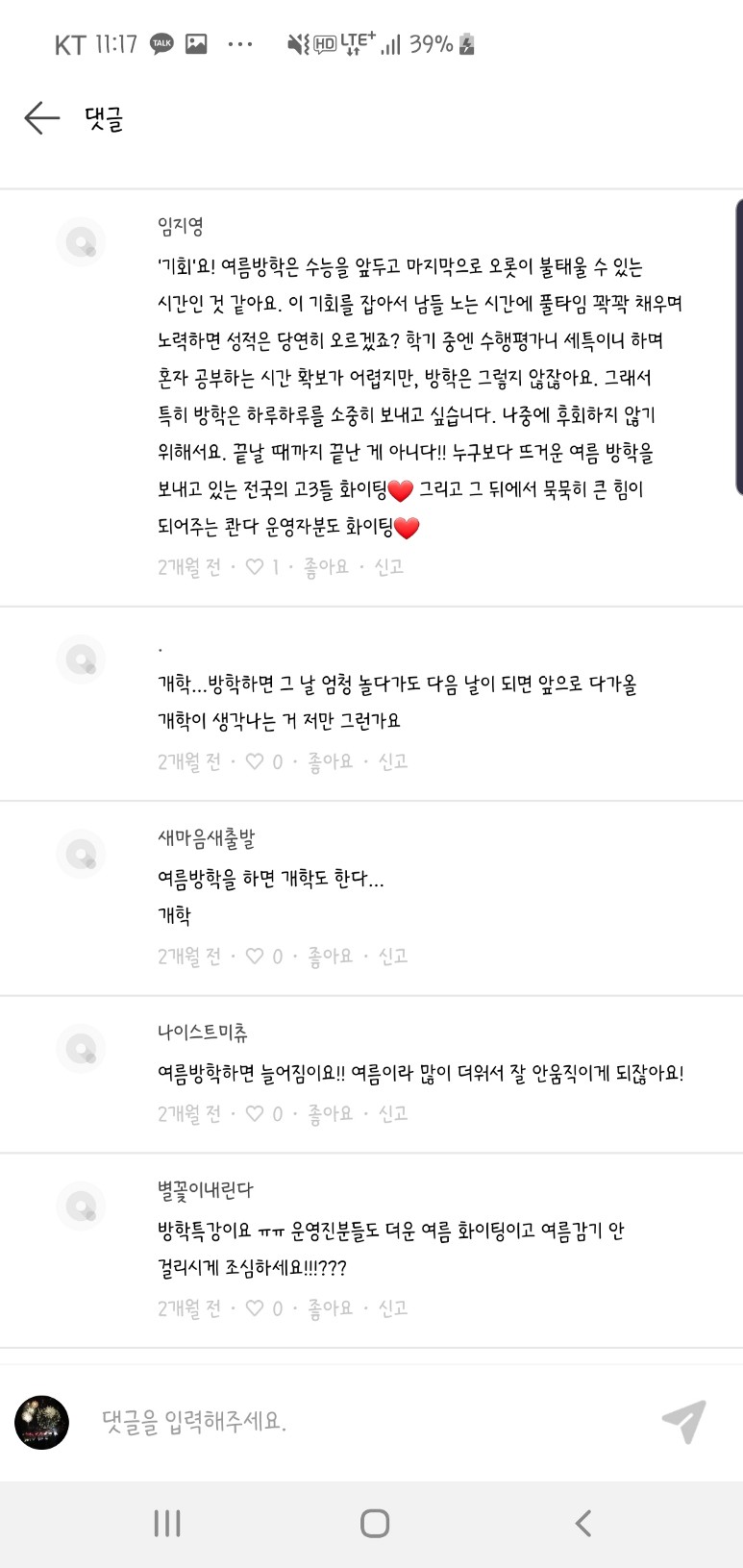This screenshot has height=1568, width=743.
Task: Like 임지영's comment
Action: click(325, 567)
